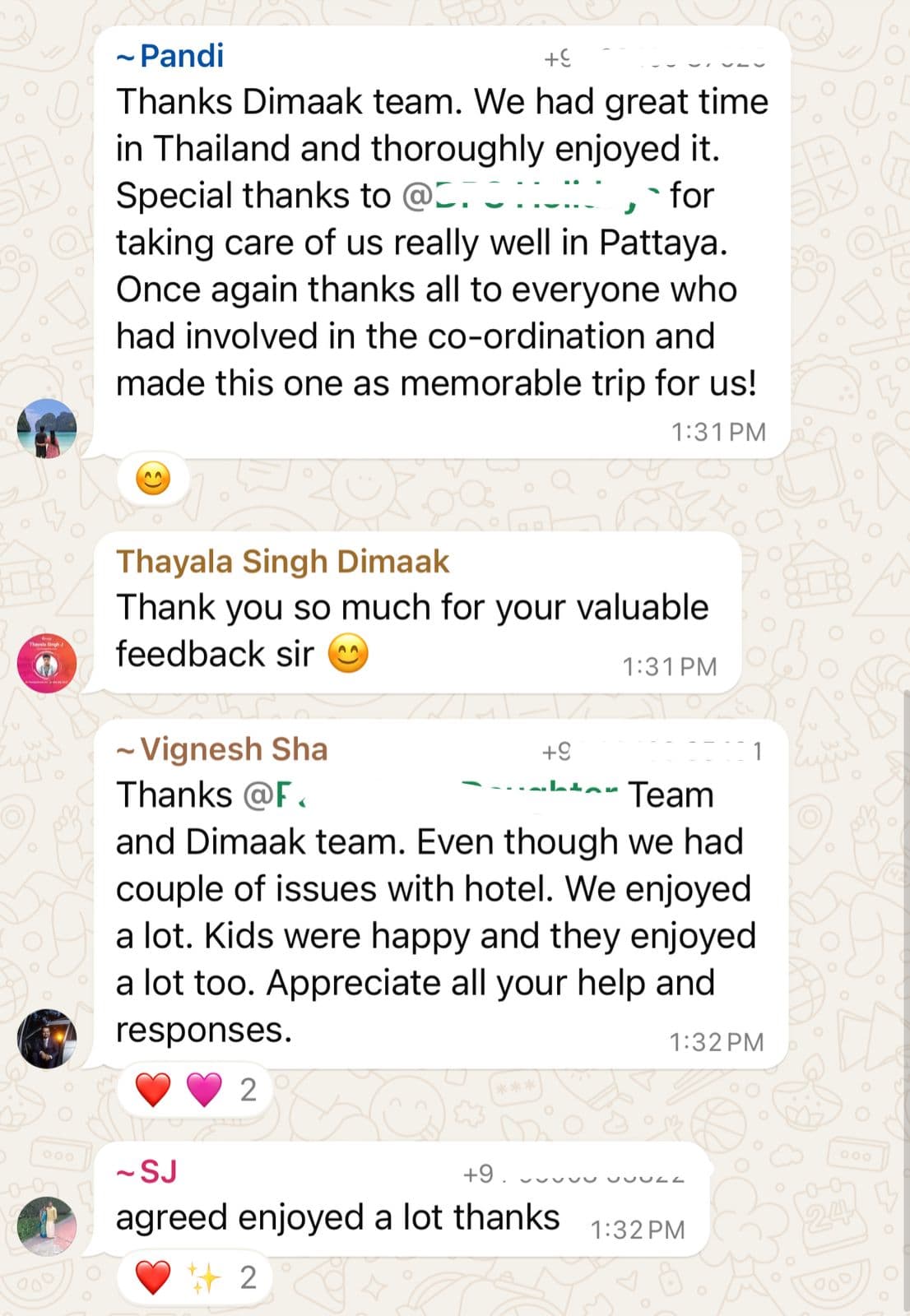Tap sender name Thayala Singh Dimaak

(x=282, y=561)
